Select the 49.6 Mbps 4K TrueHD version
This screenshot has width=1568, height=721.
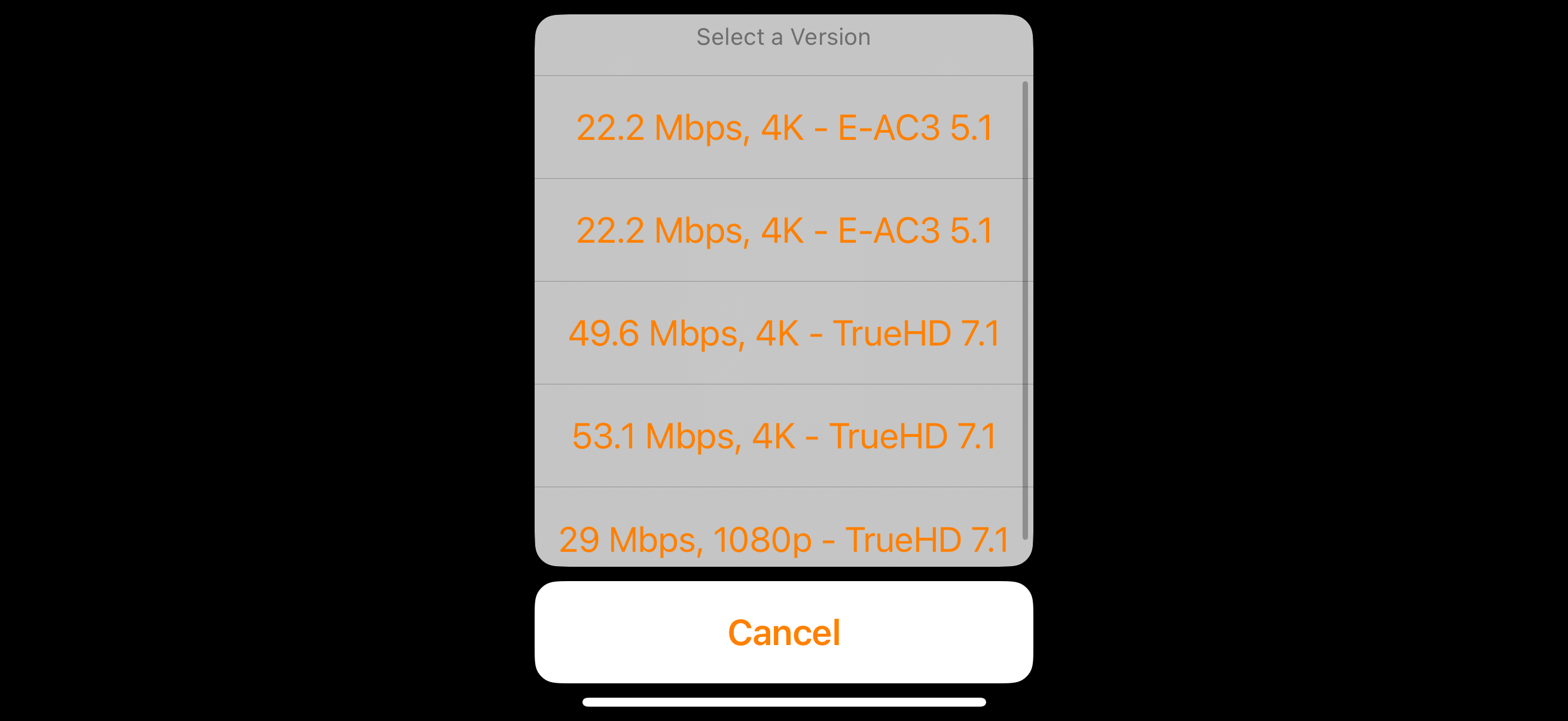(x=783, y=333)
